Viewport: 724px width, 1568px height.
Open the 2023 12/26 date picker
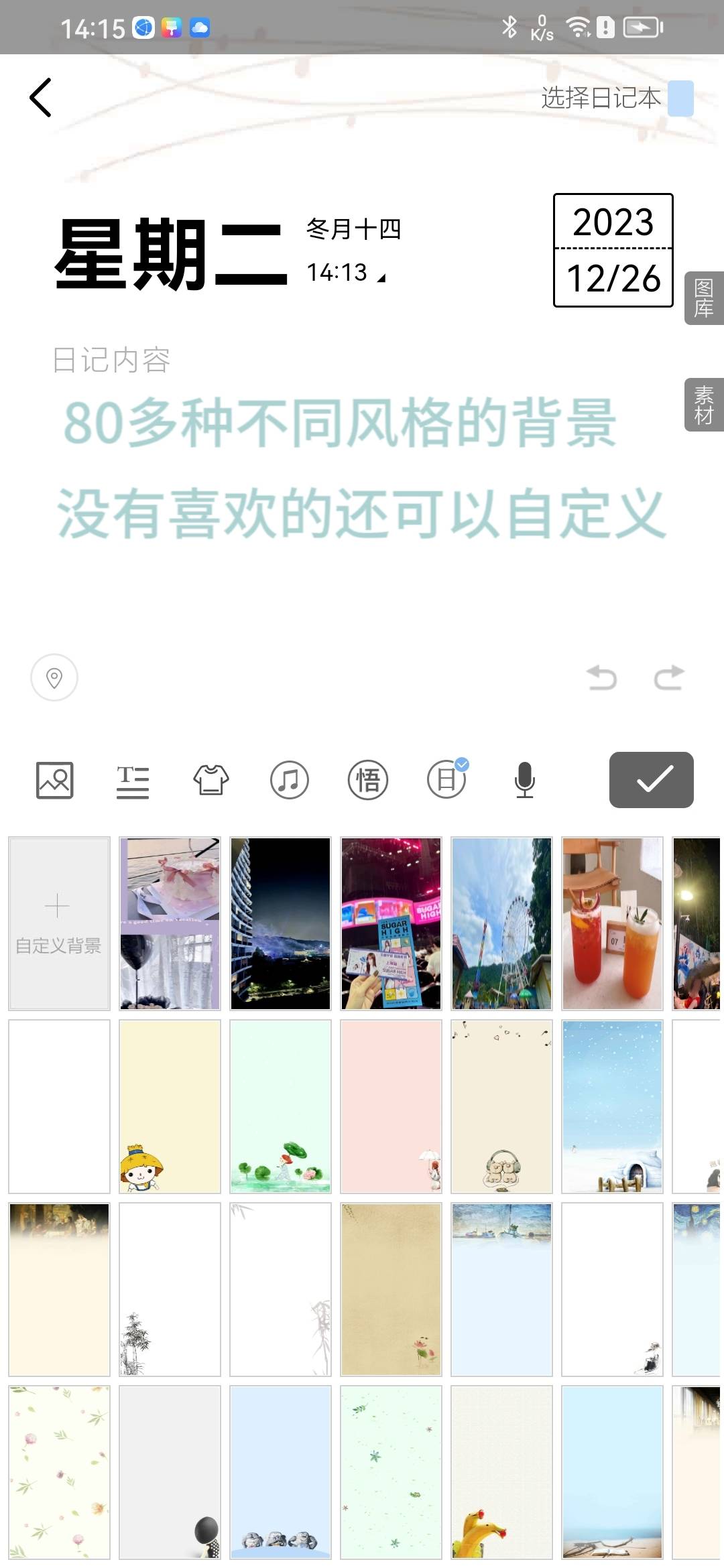click(x=613, y=251)
